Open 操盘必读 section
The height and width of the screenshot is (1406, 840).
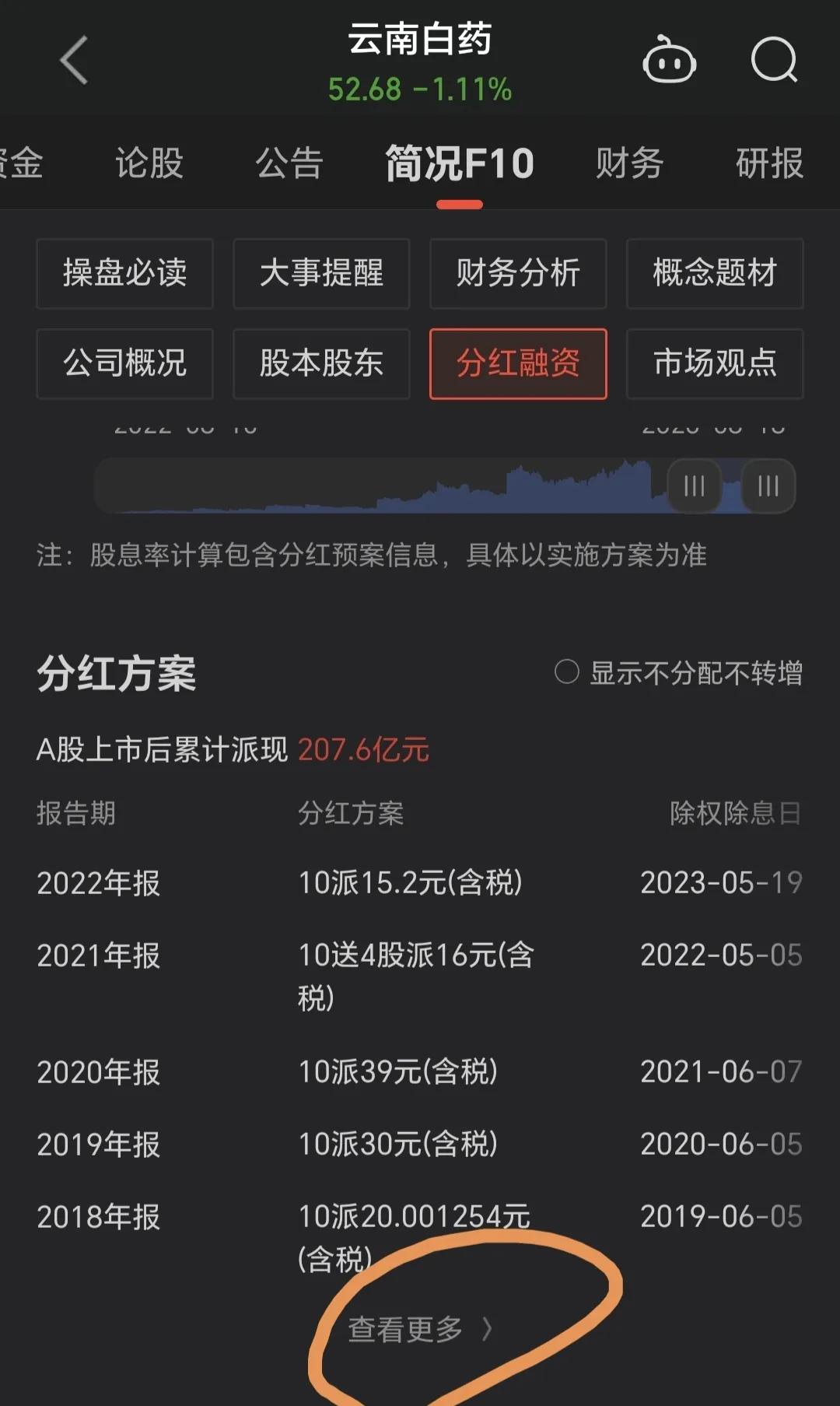point(124,274)
